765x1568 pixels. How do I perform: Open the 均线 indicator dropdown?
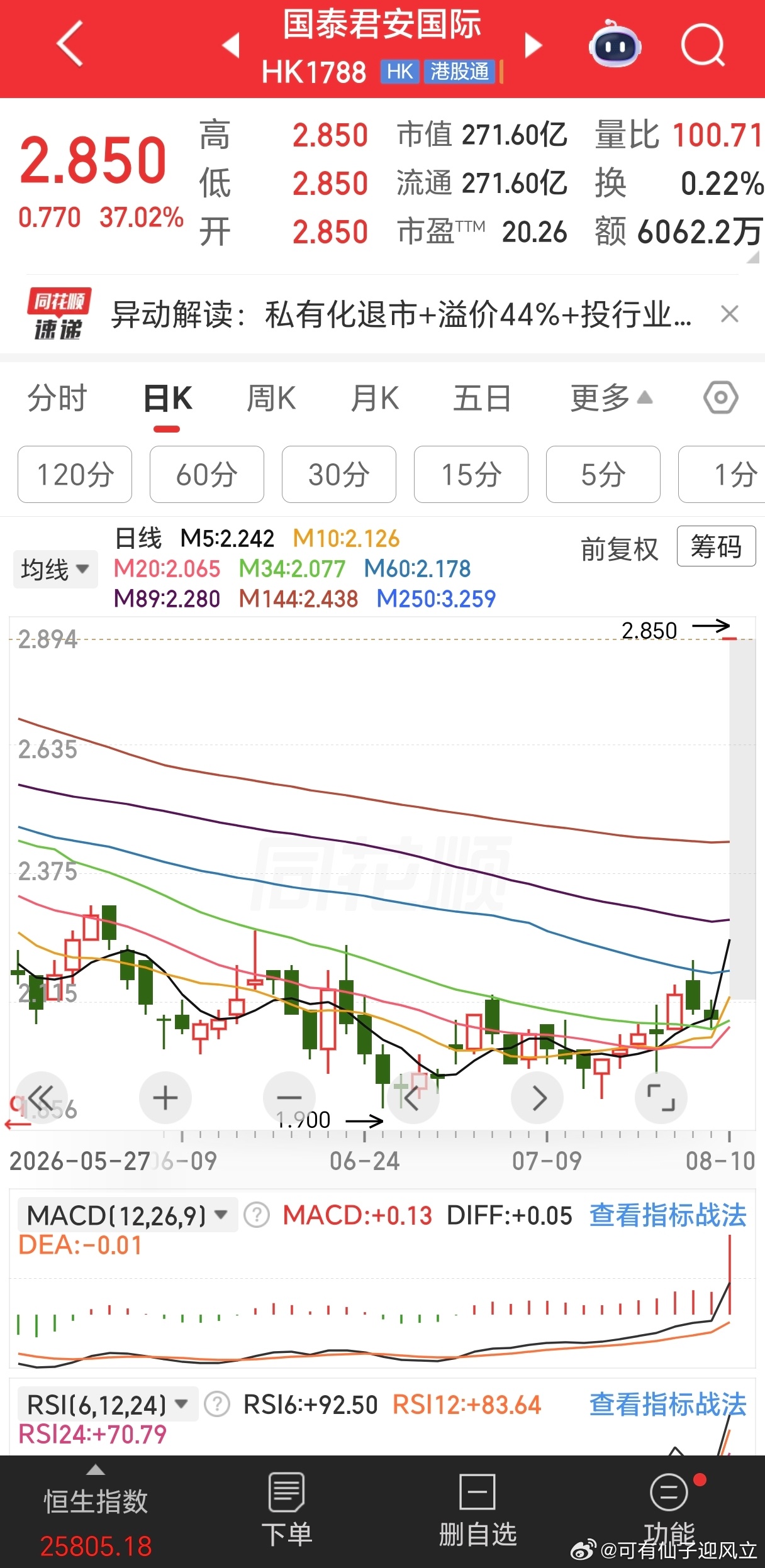coord(55,570)
